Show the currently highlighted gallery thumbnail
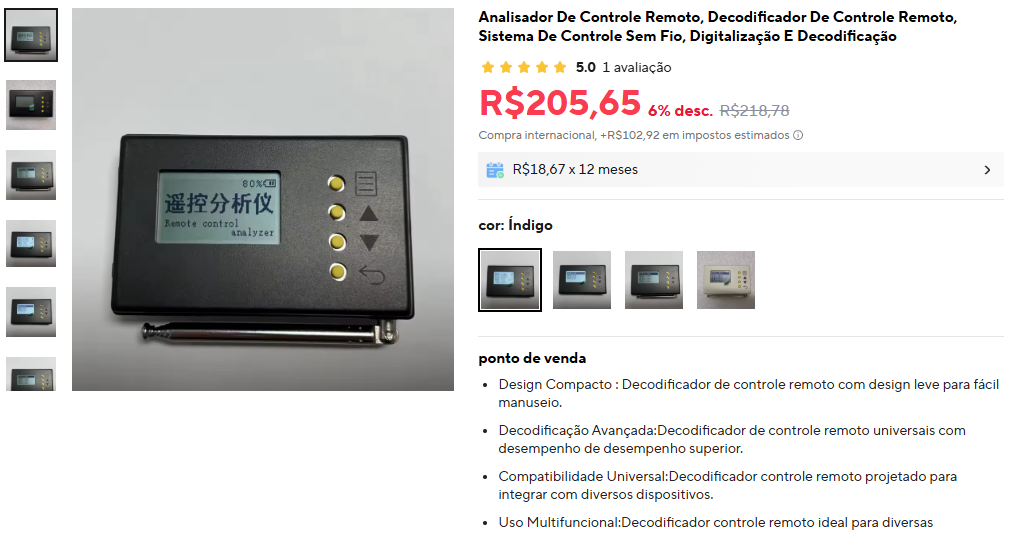Image resolution: width=1011 pixels, height=533 pixels. click(x=31, y=36)
